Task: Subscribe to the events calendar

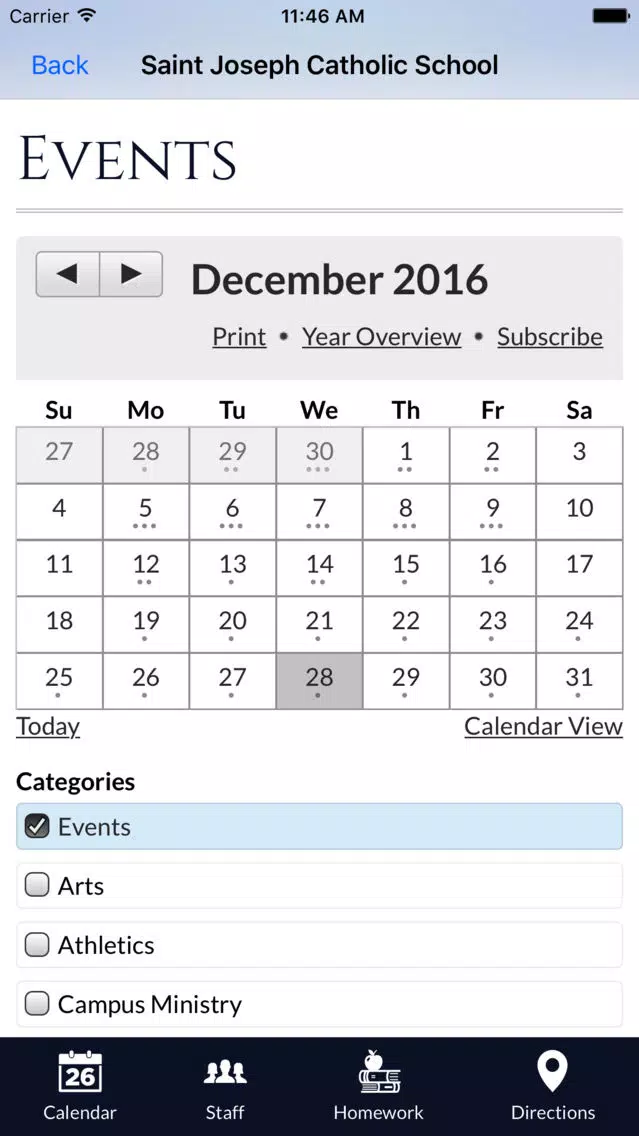Action: [550, 337]
